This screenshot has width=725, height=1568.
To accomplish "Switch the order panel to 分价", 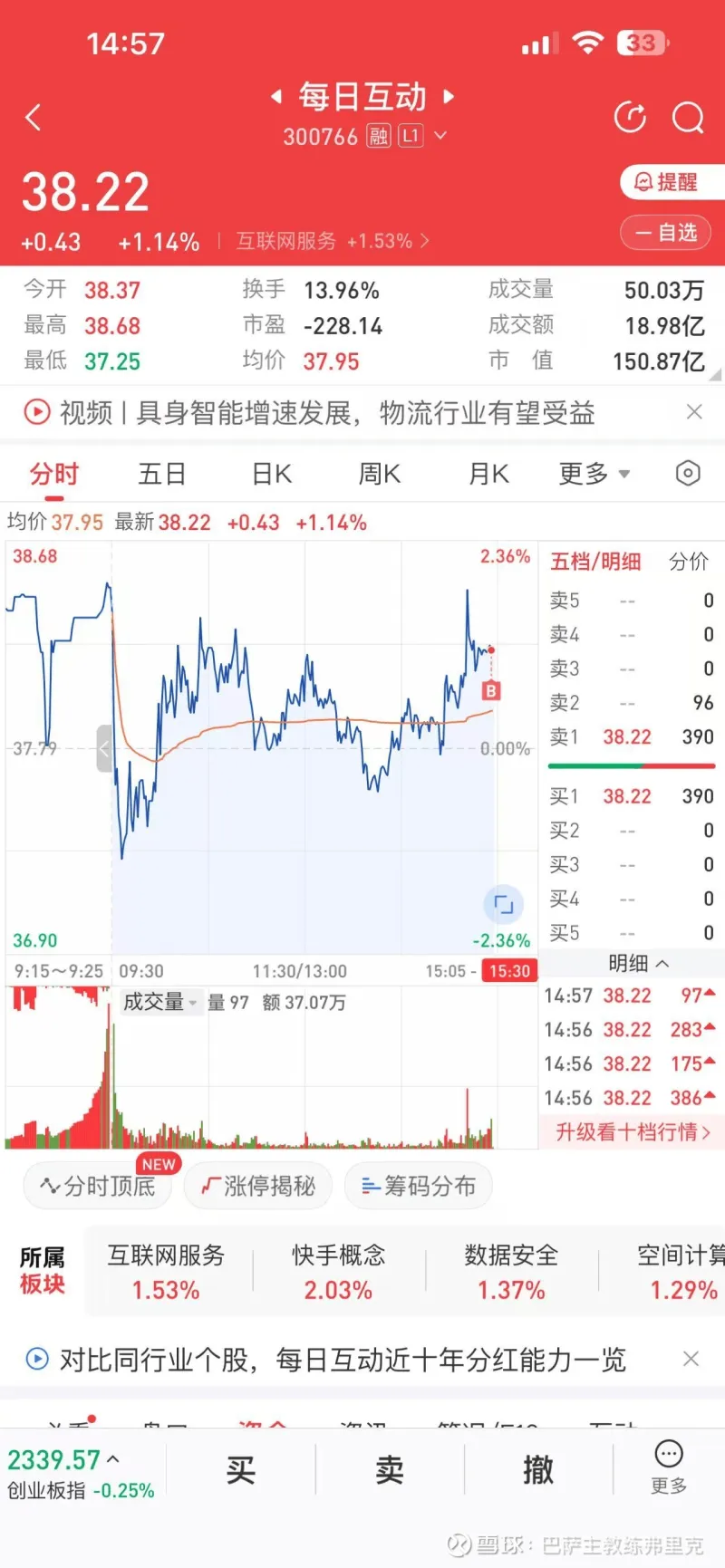I will pos(689,562).
